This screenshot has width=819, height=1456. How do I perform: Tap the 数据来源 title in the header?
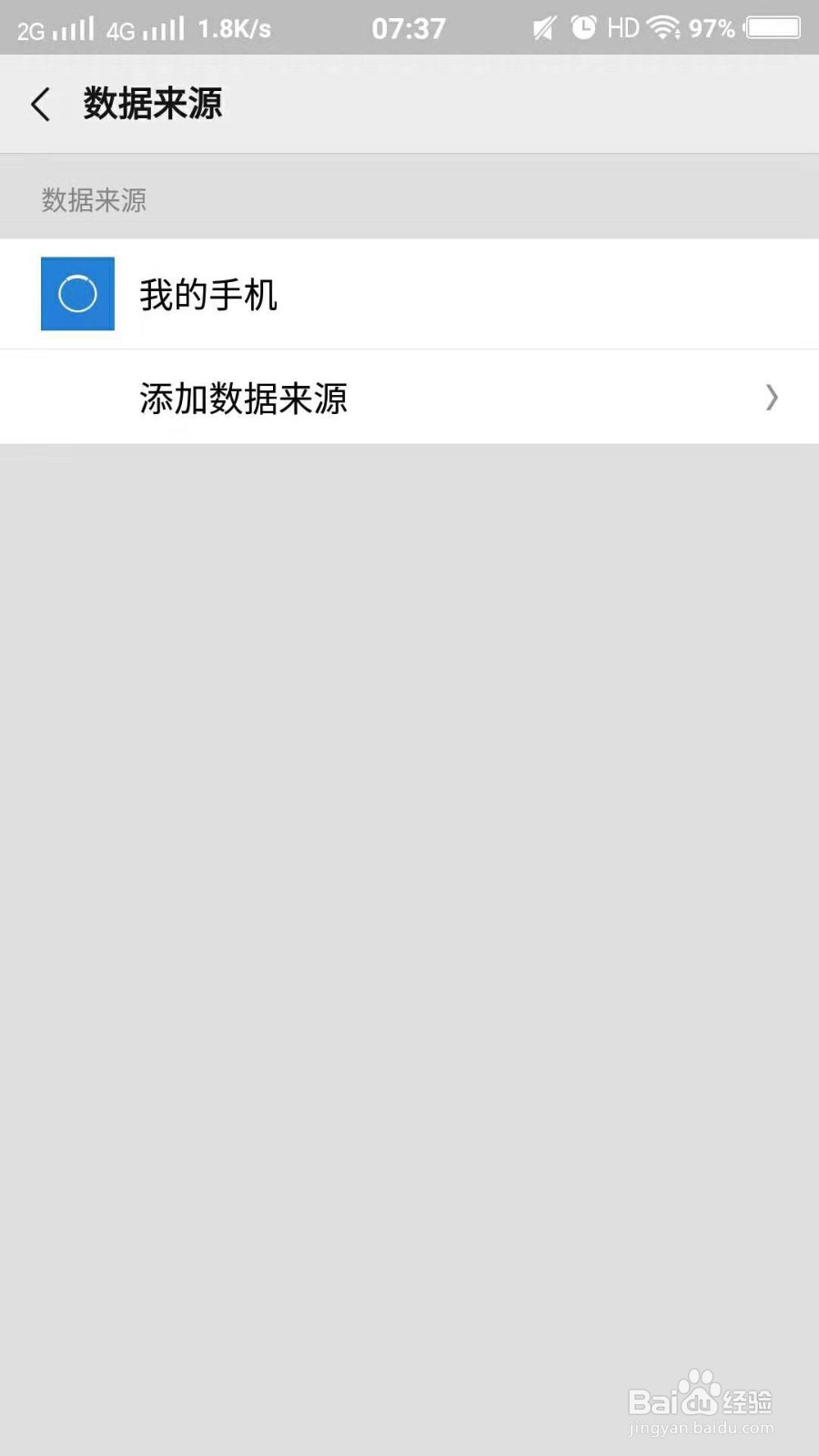click(153, 105)
